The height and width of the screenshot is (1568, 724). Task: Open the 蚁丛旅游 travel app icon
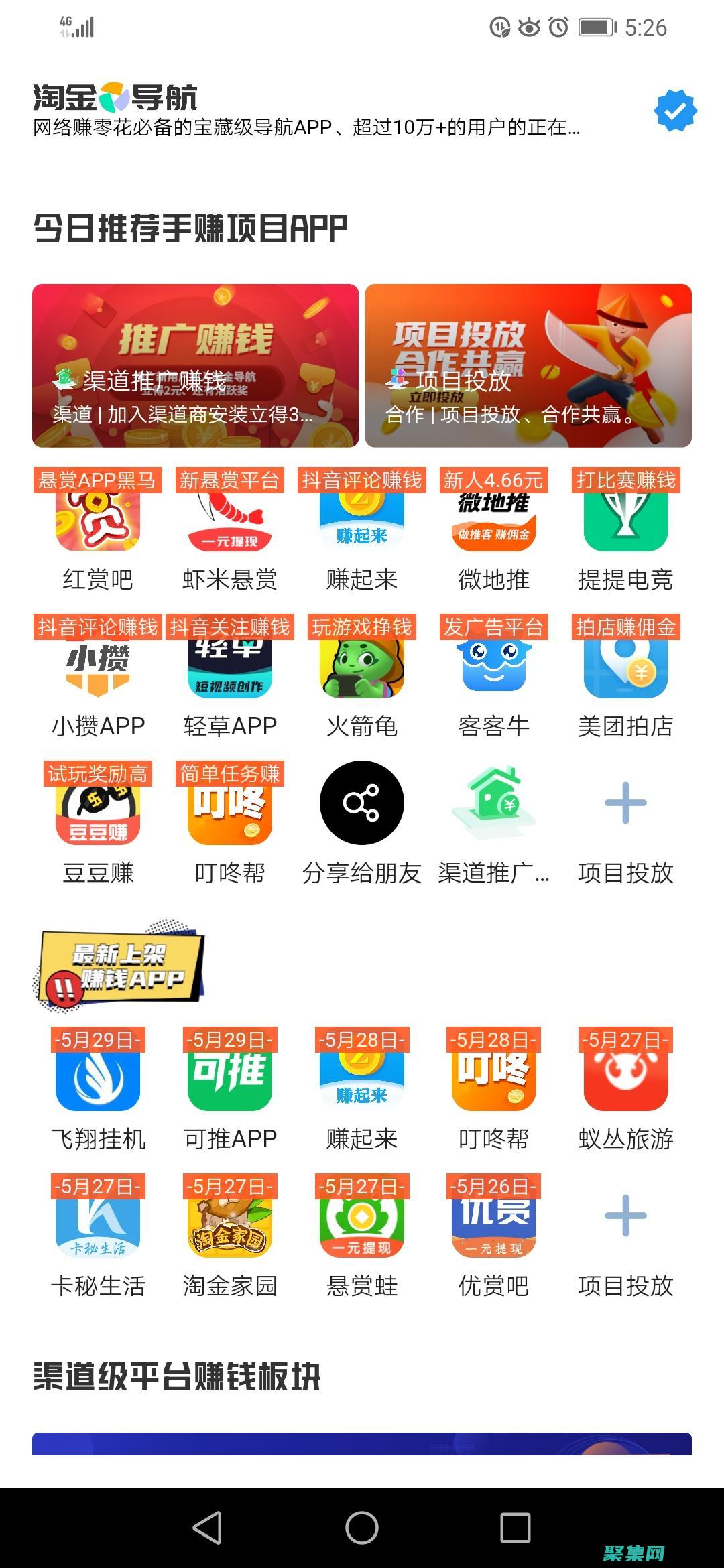coord(624,1082)
